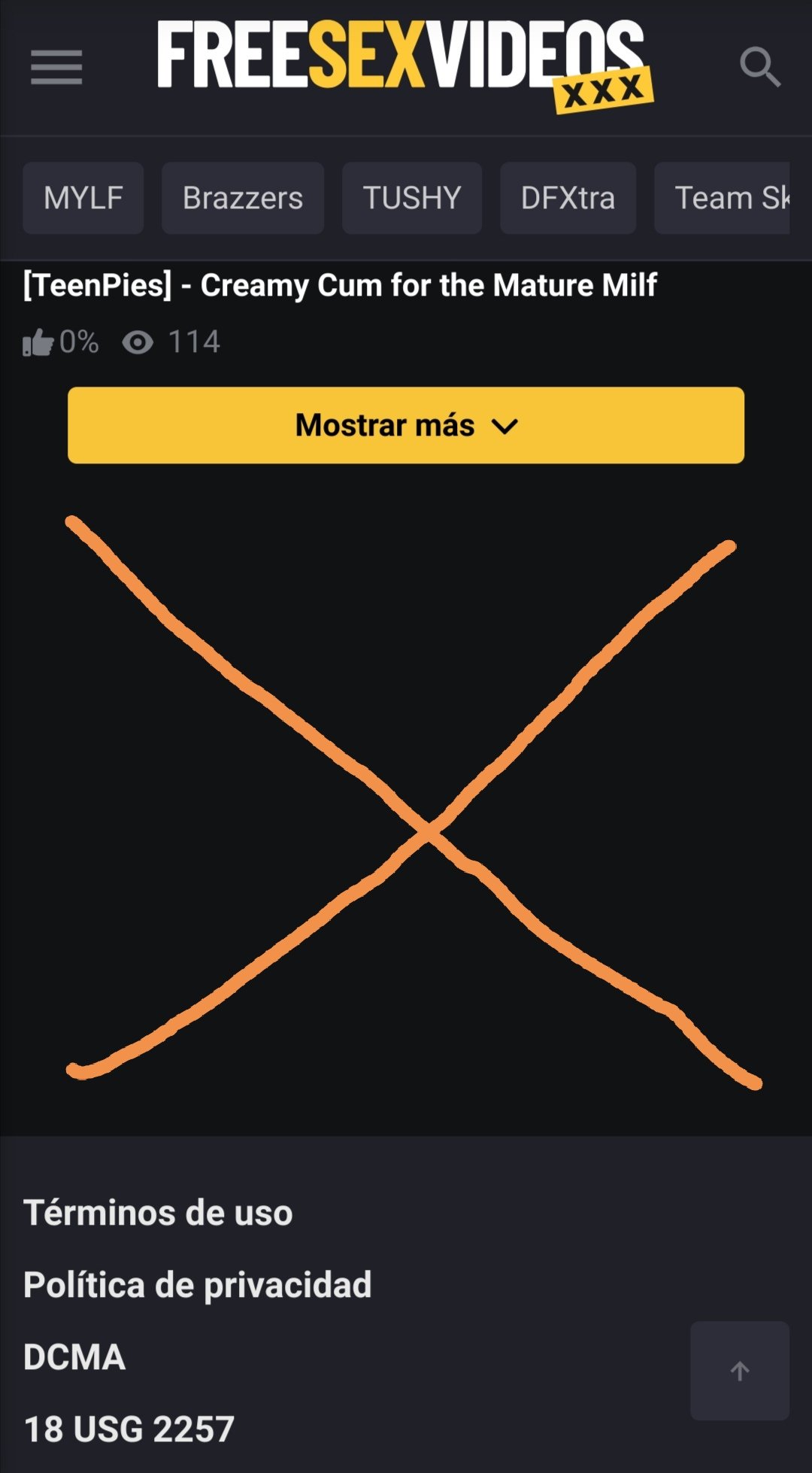Open the DCMA link
Viewport: 812px width, 1473px height.
click(x=74, y=1357)
